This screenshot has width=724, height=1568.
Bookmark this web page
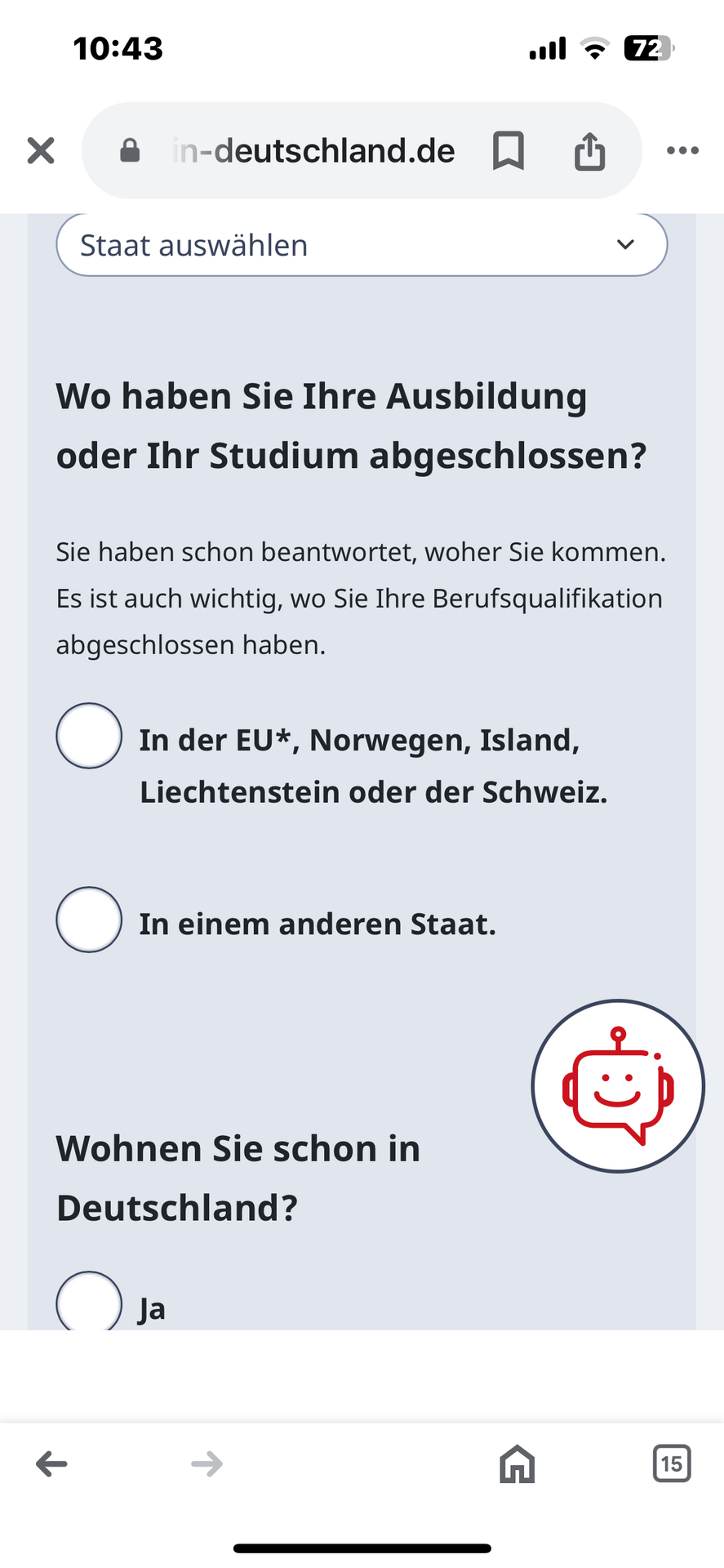[508, 151]
